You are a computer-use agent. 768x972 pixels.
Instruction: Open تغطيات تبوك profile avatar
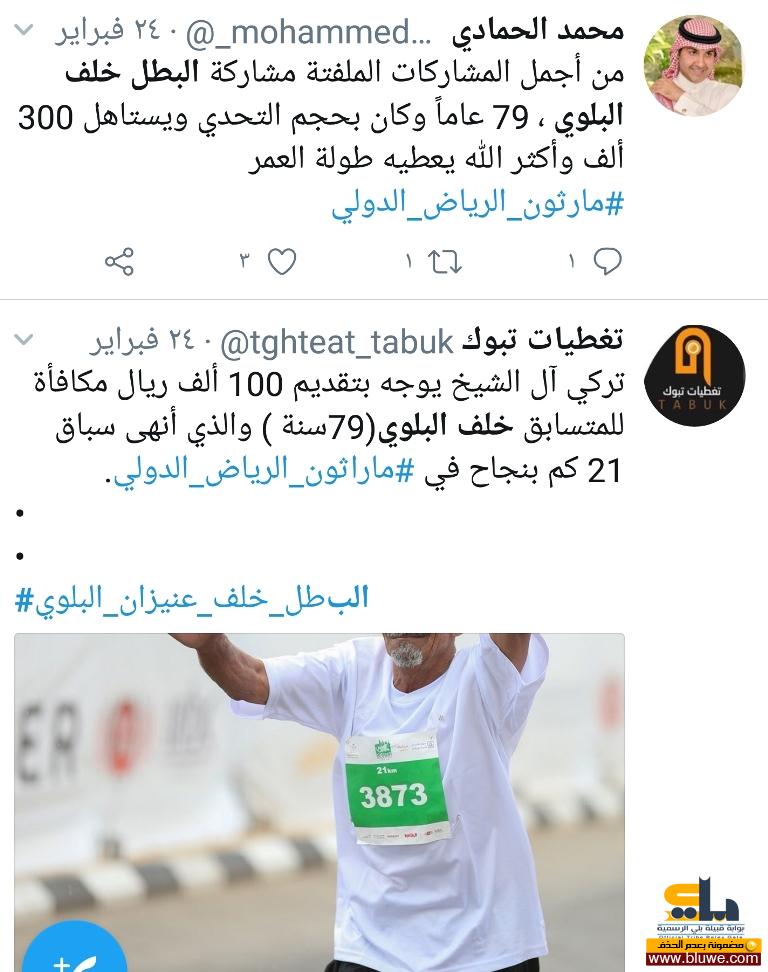(x=694, y=376)
